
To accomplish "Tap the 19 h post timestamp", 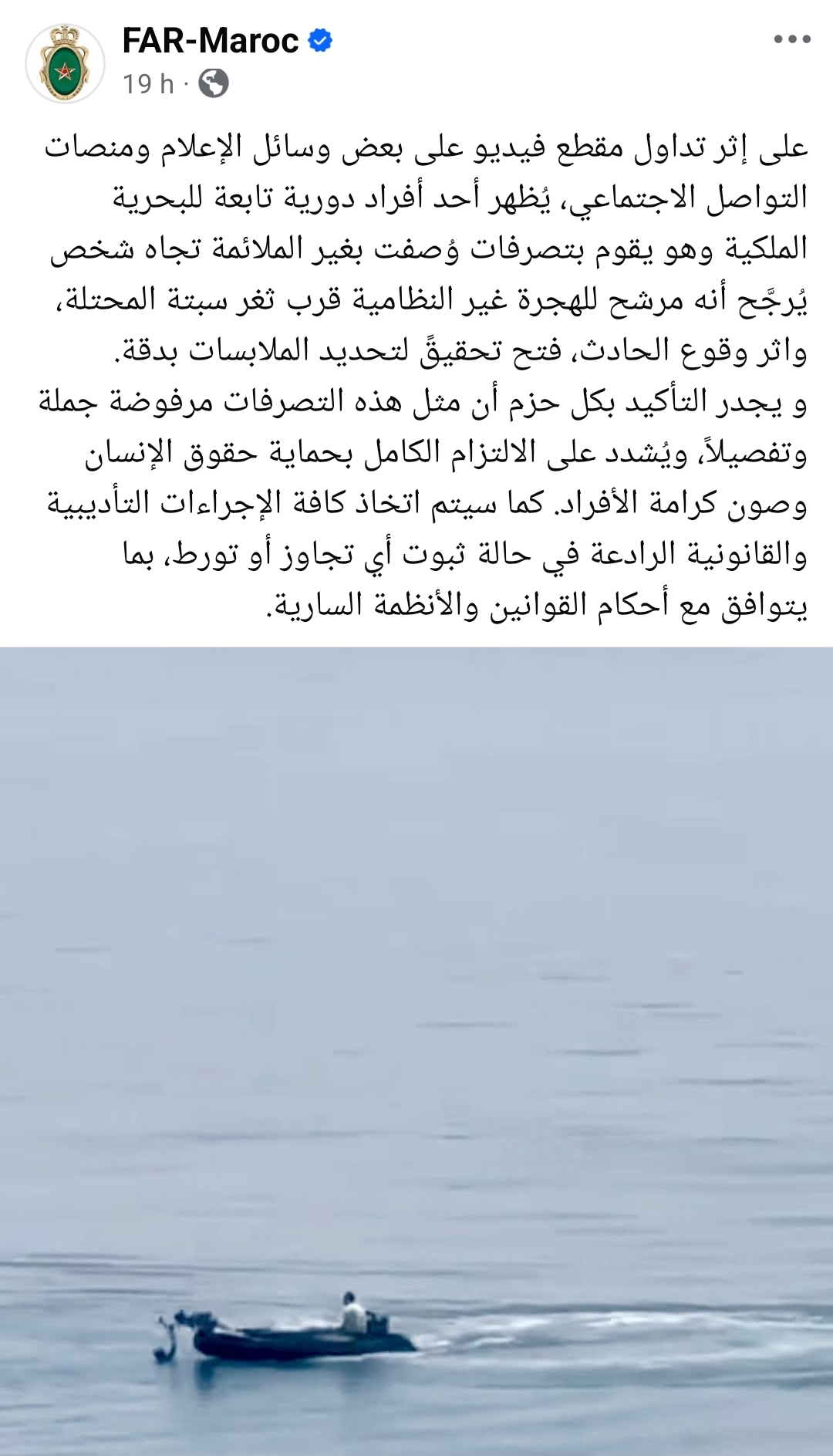I will (148, 83).
